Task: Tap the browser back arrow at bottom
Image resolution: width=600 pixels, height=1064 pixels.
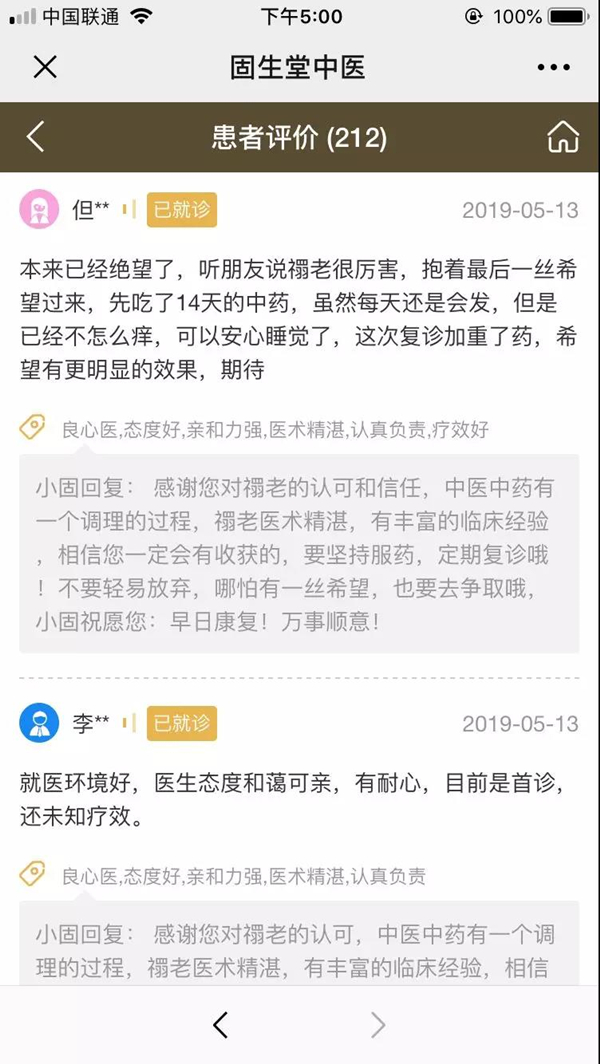Action: [x=221, y=1025]
